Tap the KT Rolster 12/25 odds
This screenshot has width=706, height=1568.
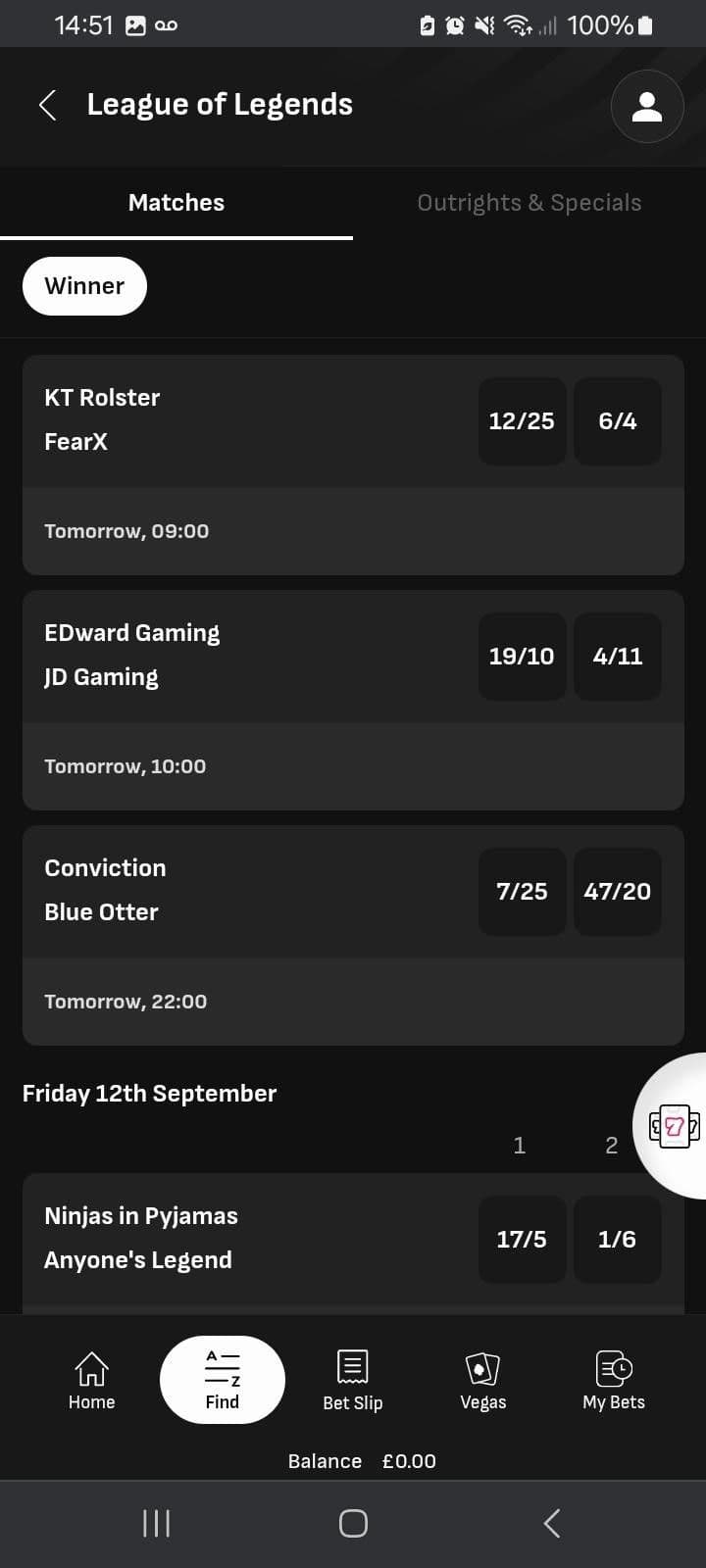tap(522, 420)
